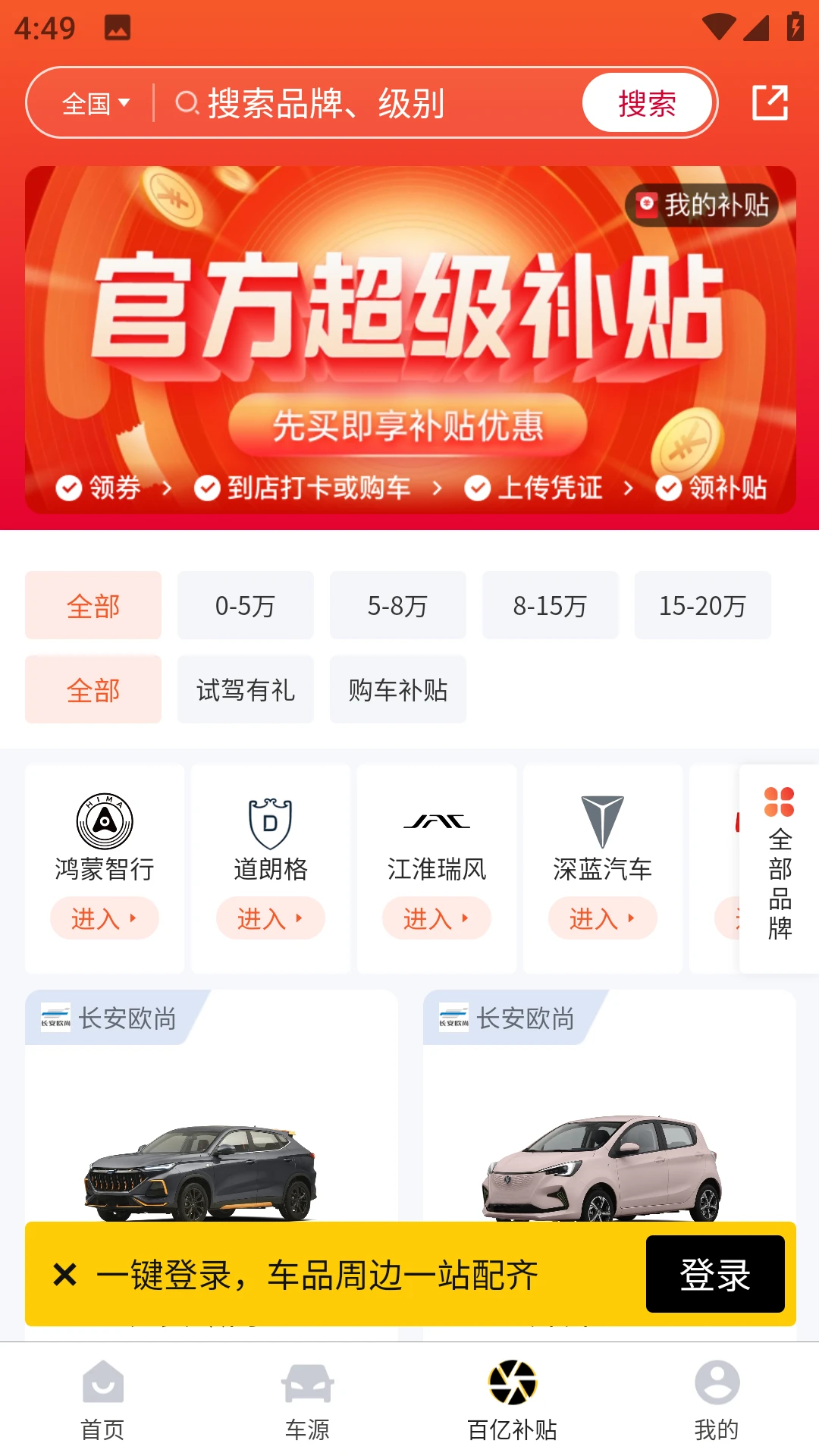Enter the 深蓝汽车 brand page
819x1456 pixels.
pos(603,918)
